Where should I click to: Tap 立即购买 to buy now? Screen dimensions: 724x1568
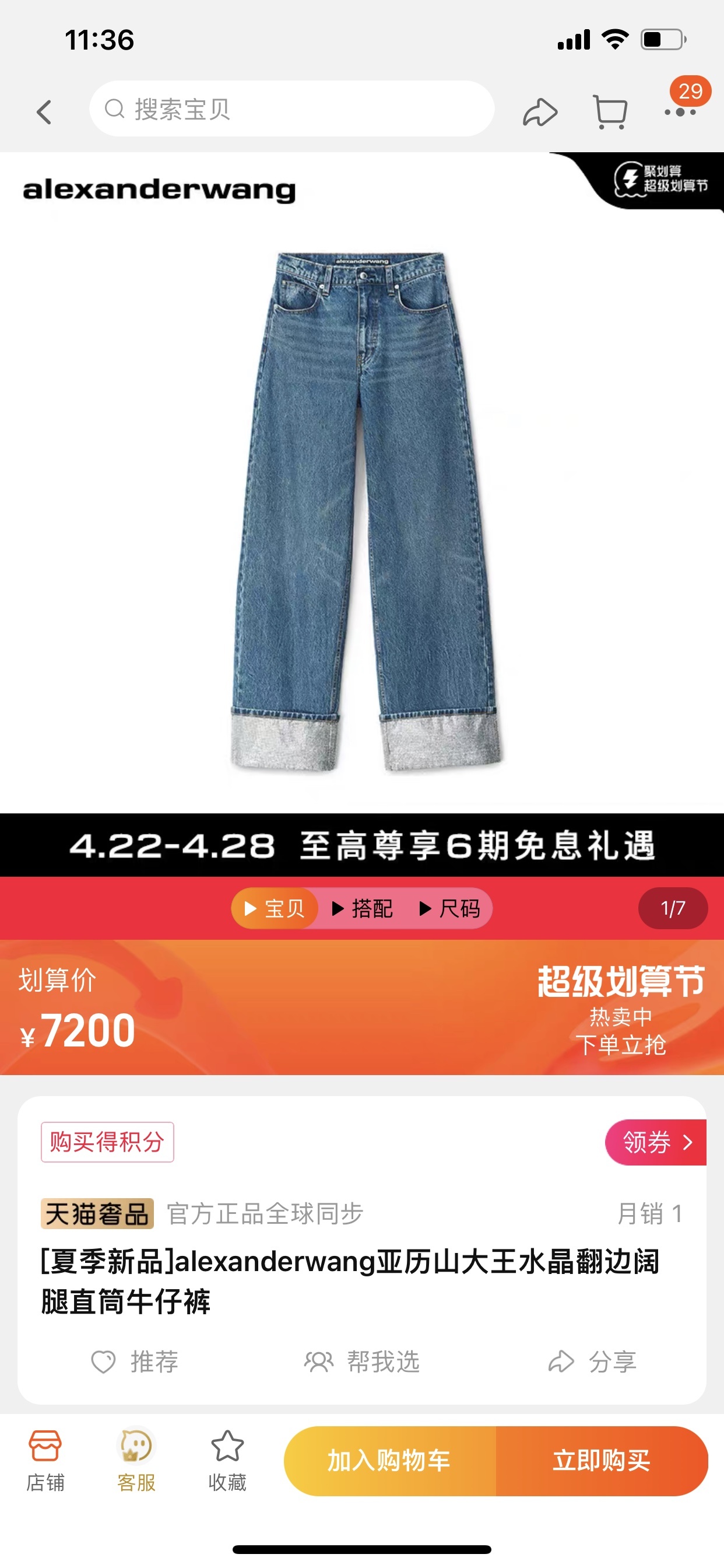601,1461
